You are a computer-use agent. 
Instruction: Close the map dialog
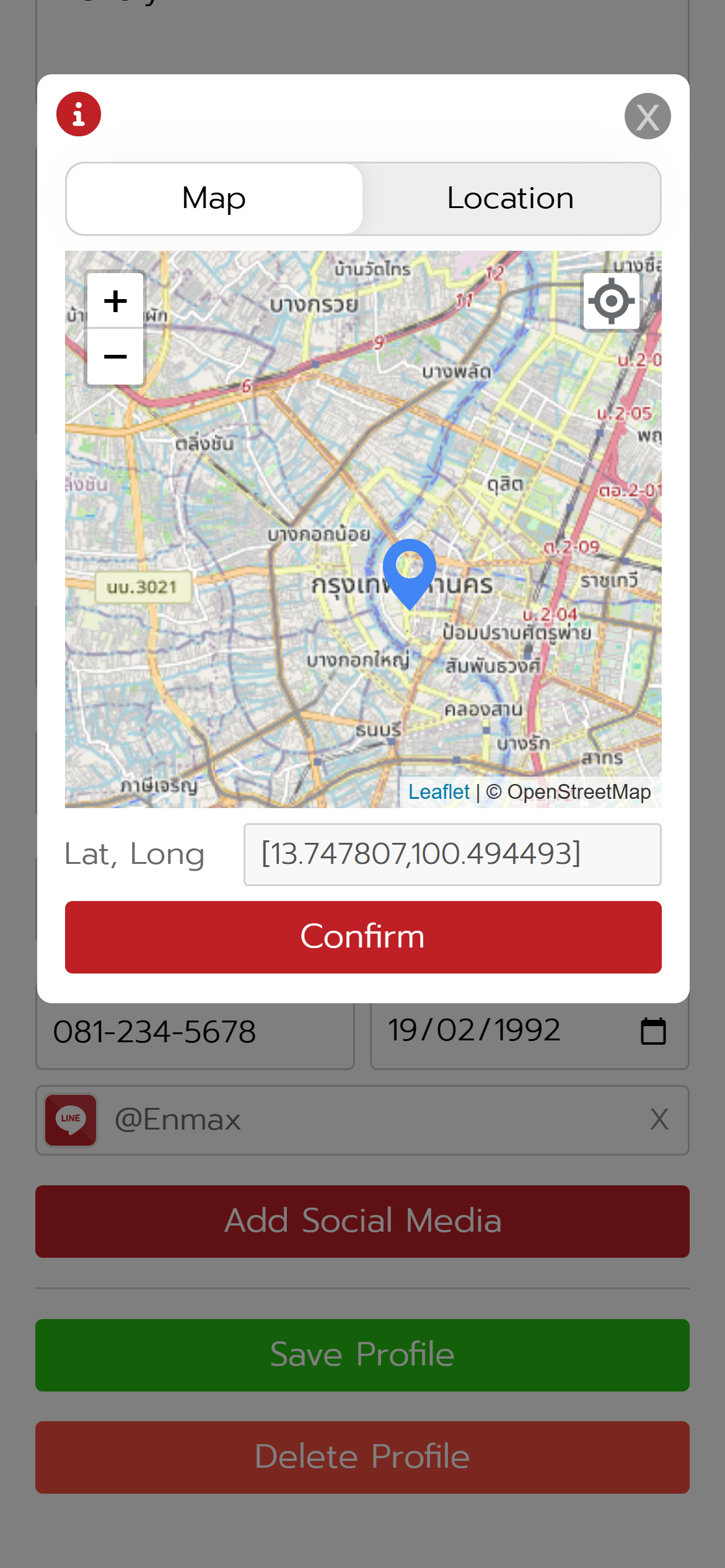pos(647,116)
